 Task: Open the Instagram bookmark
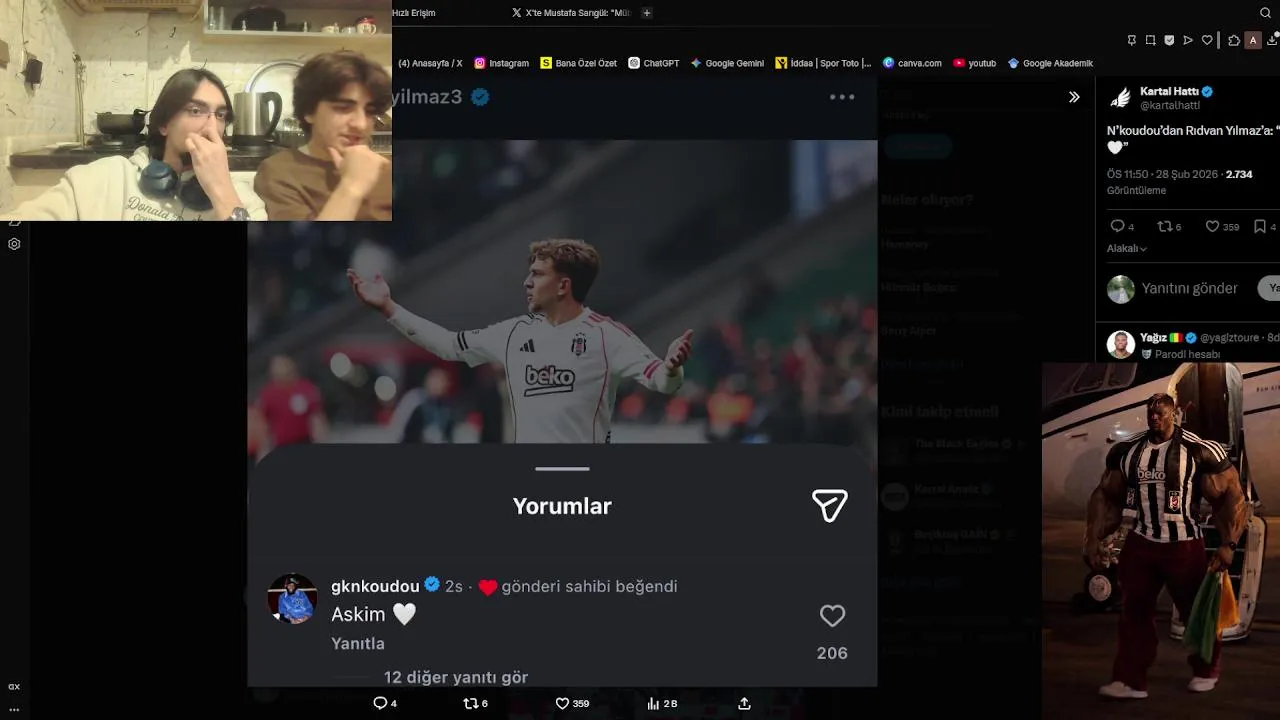pyautogui.click(x=501, y=63)
